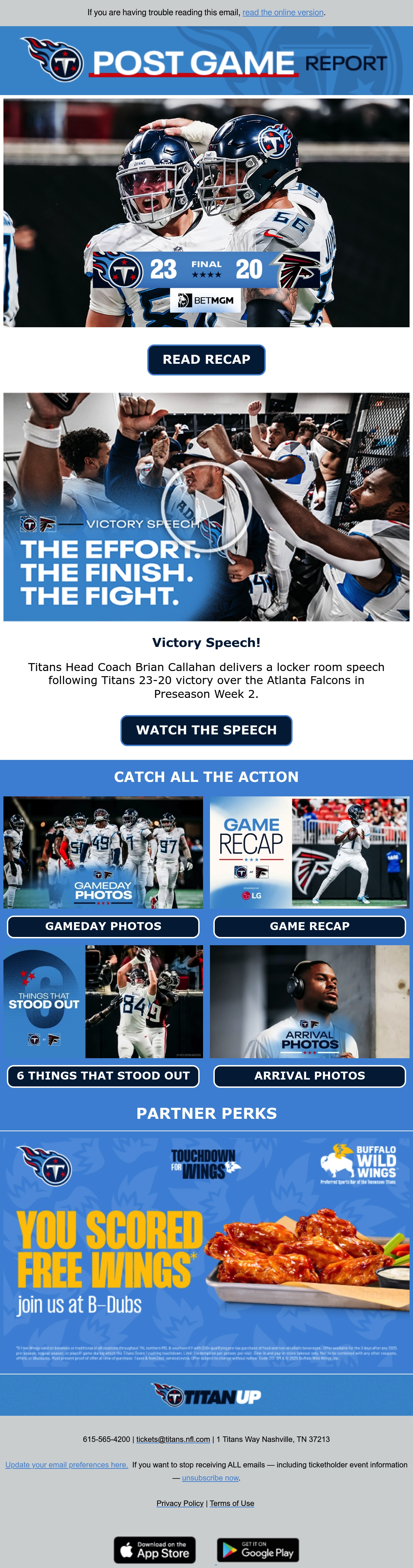View the ARRIVAL PHOTOS button
Viewport: 413px width, 1568px height.
pos(310,1076)
